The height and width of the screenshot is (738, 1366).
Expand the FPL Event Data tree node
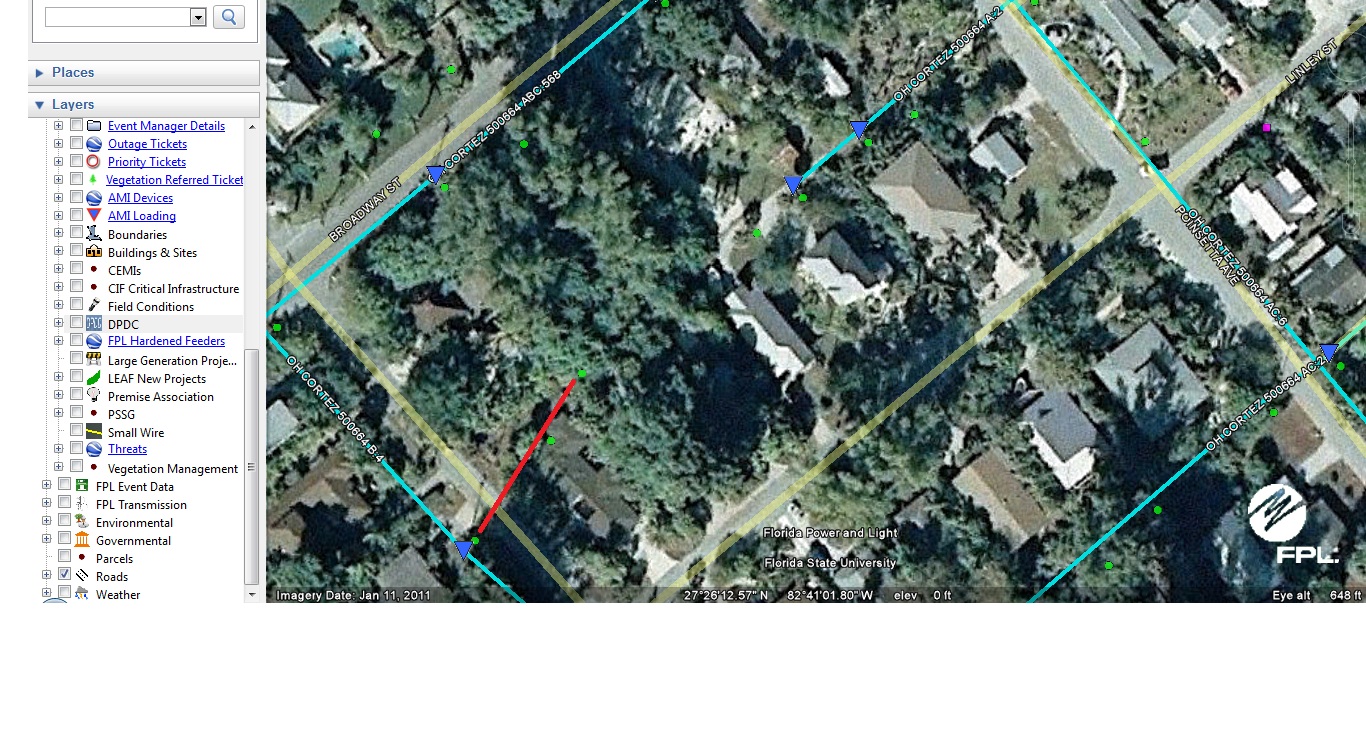pos(46,486)
